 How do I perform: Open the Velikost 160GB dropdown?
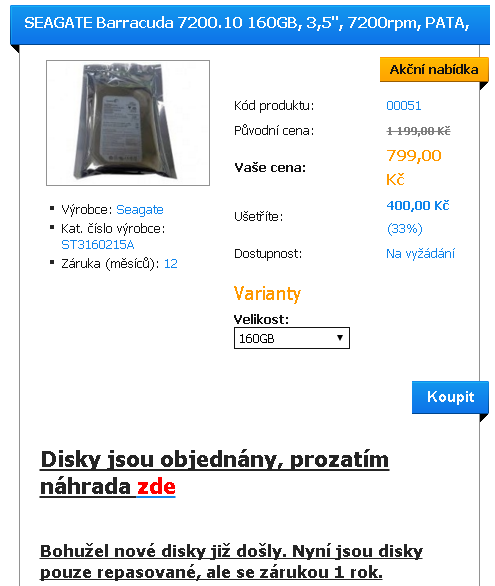292,338
